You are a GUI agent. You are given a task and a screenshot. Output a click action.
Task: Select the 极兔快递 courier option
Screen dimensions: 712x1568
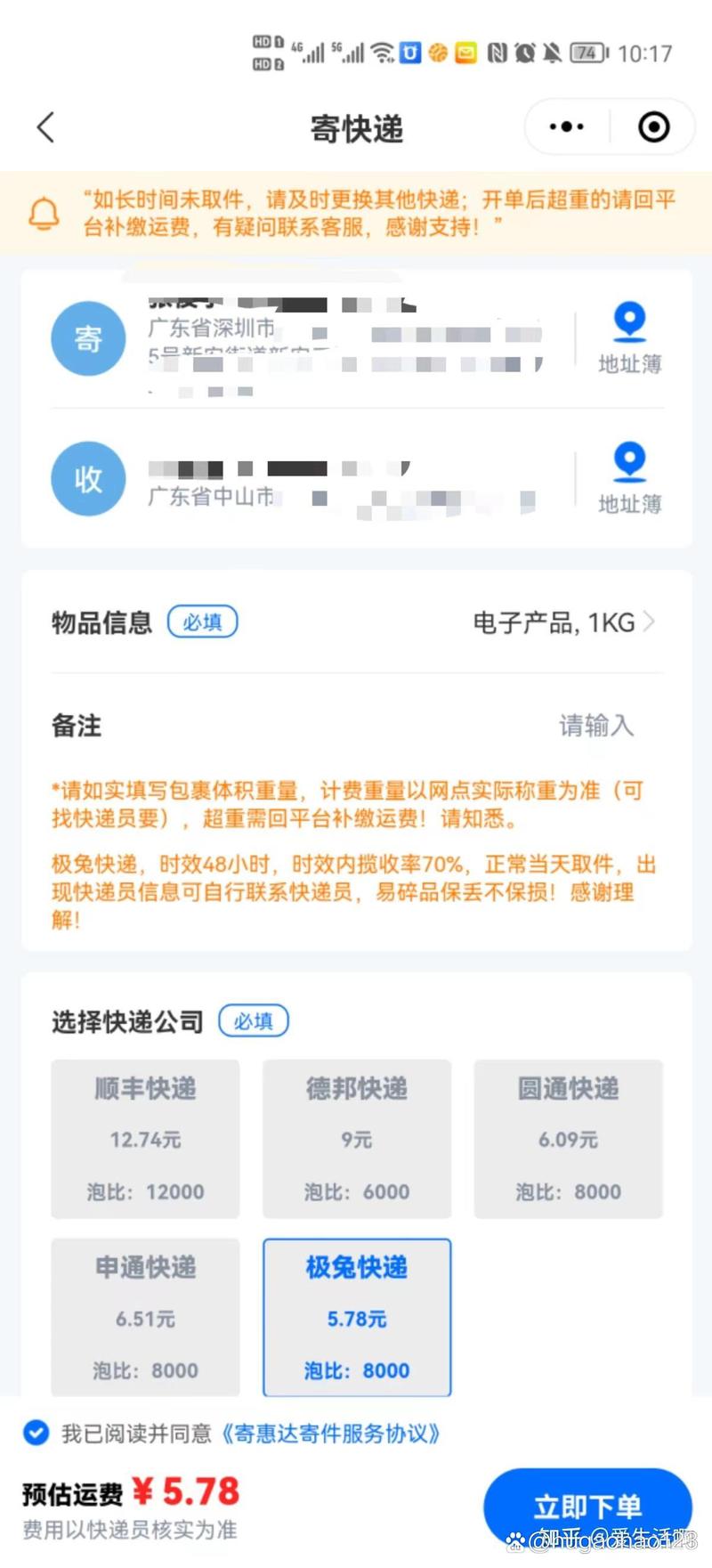(356, 1318)
